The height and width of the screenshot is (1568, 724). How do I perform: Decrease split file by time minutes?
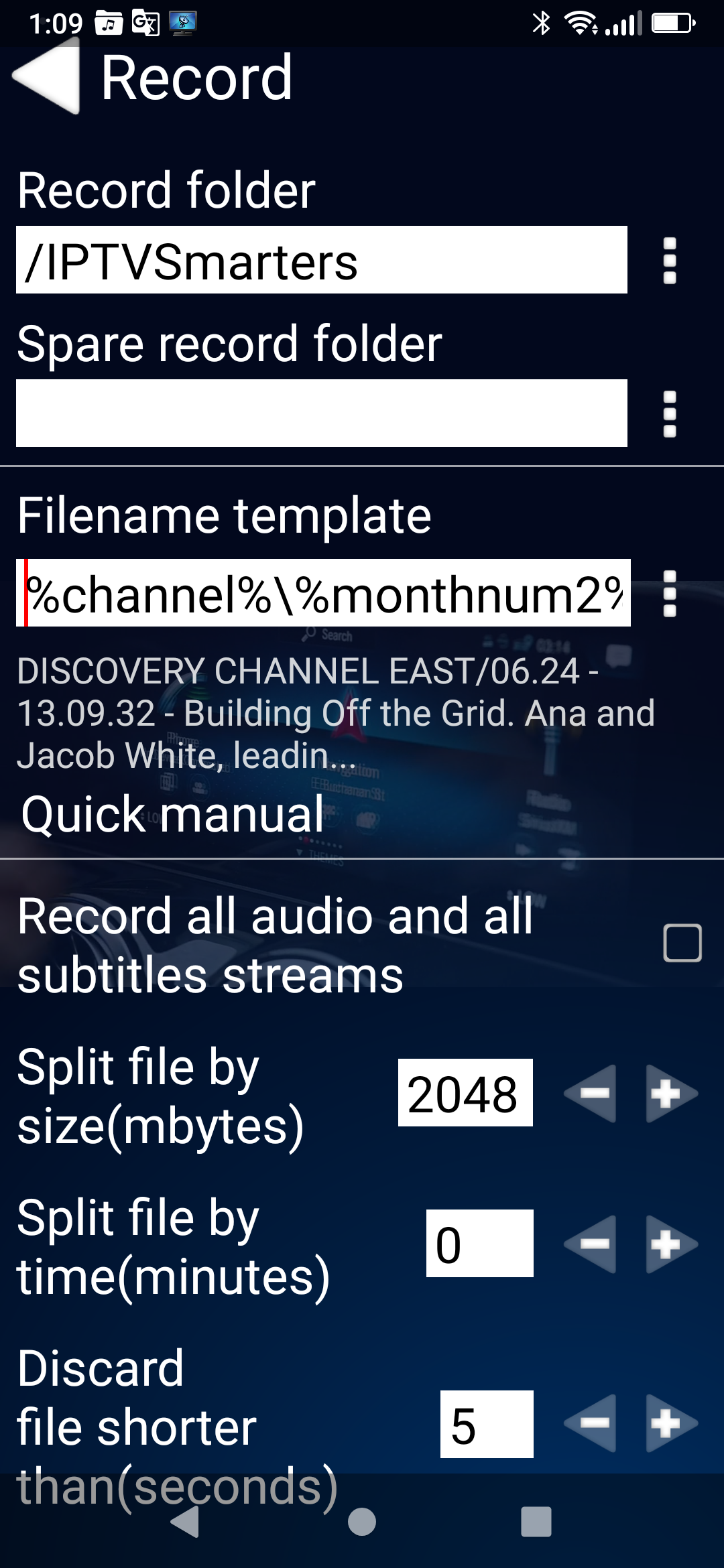[591, 1244]
